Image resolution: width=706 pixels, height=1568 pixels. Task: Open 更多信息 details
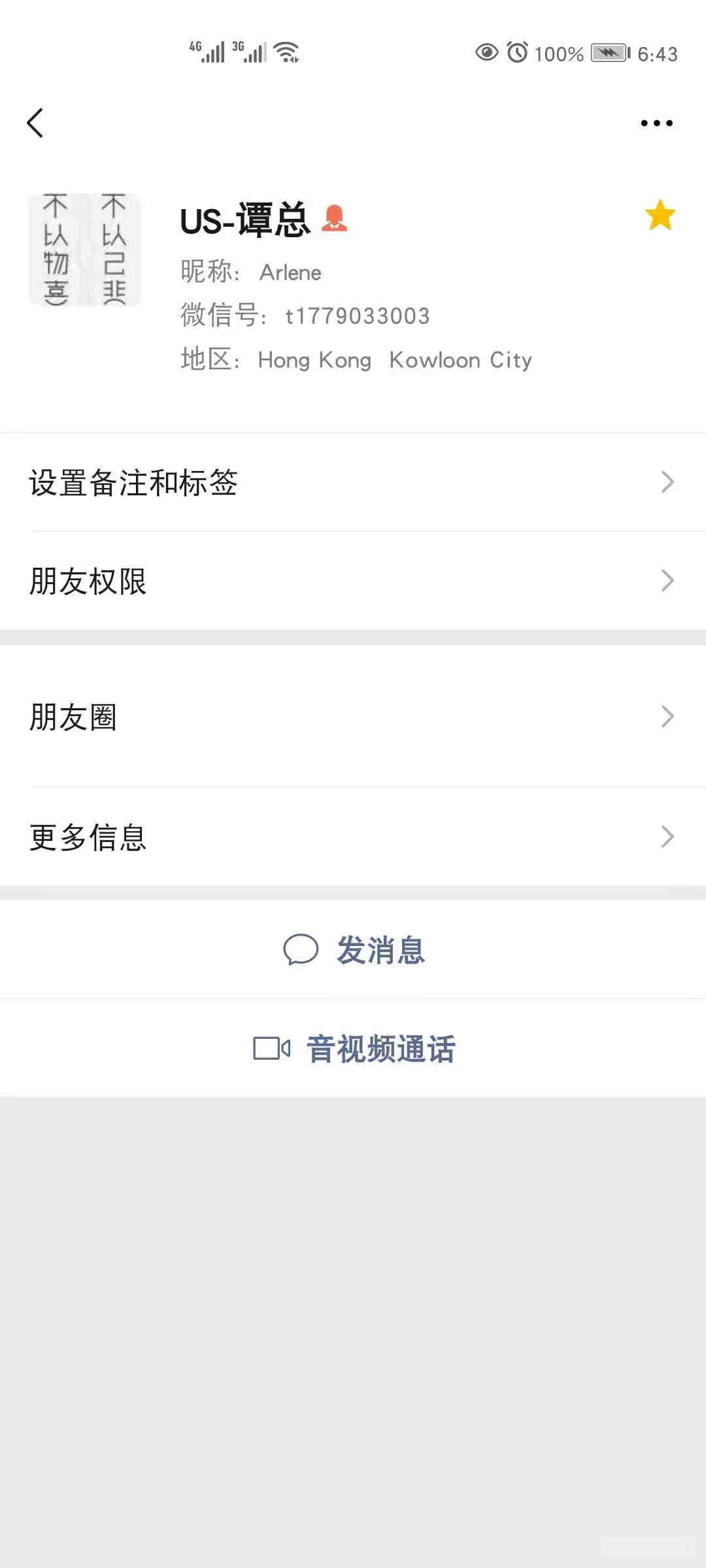coord(353,837)
